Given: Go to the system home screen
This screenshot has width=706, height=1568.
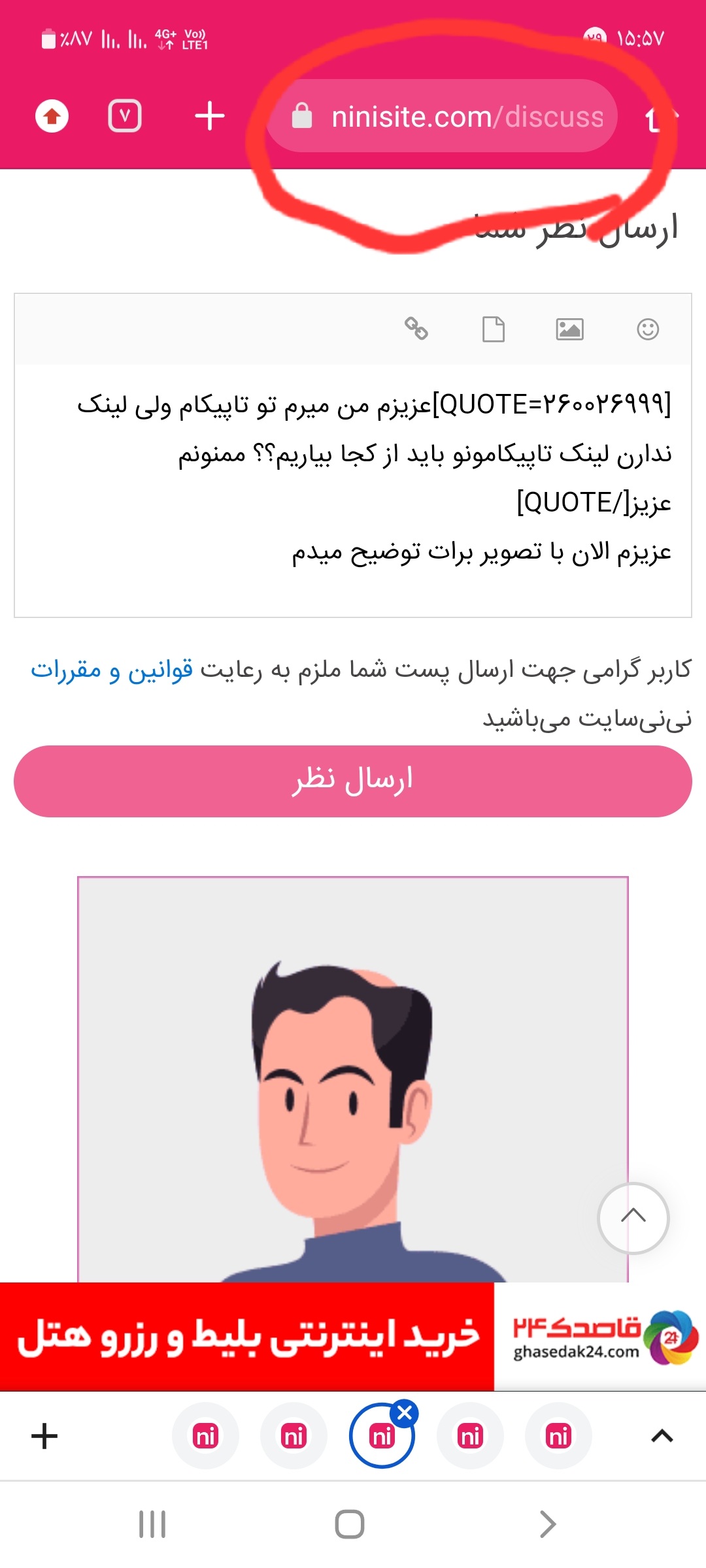Looking at the screenshot, I should [x=350, y=1524].
